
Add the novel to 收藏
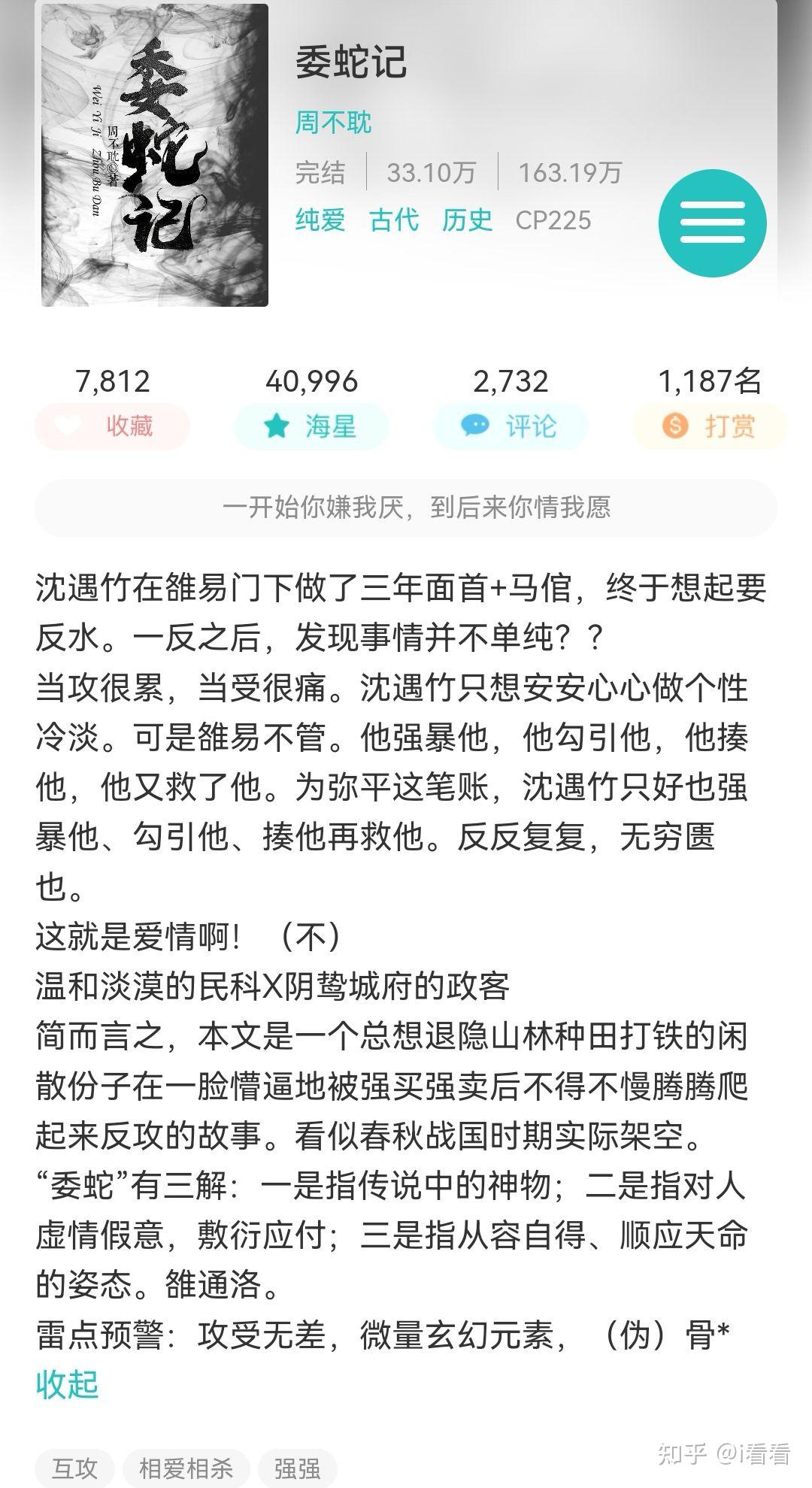click(112, 426)
